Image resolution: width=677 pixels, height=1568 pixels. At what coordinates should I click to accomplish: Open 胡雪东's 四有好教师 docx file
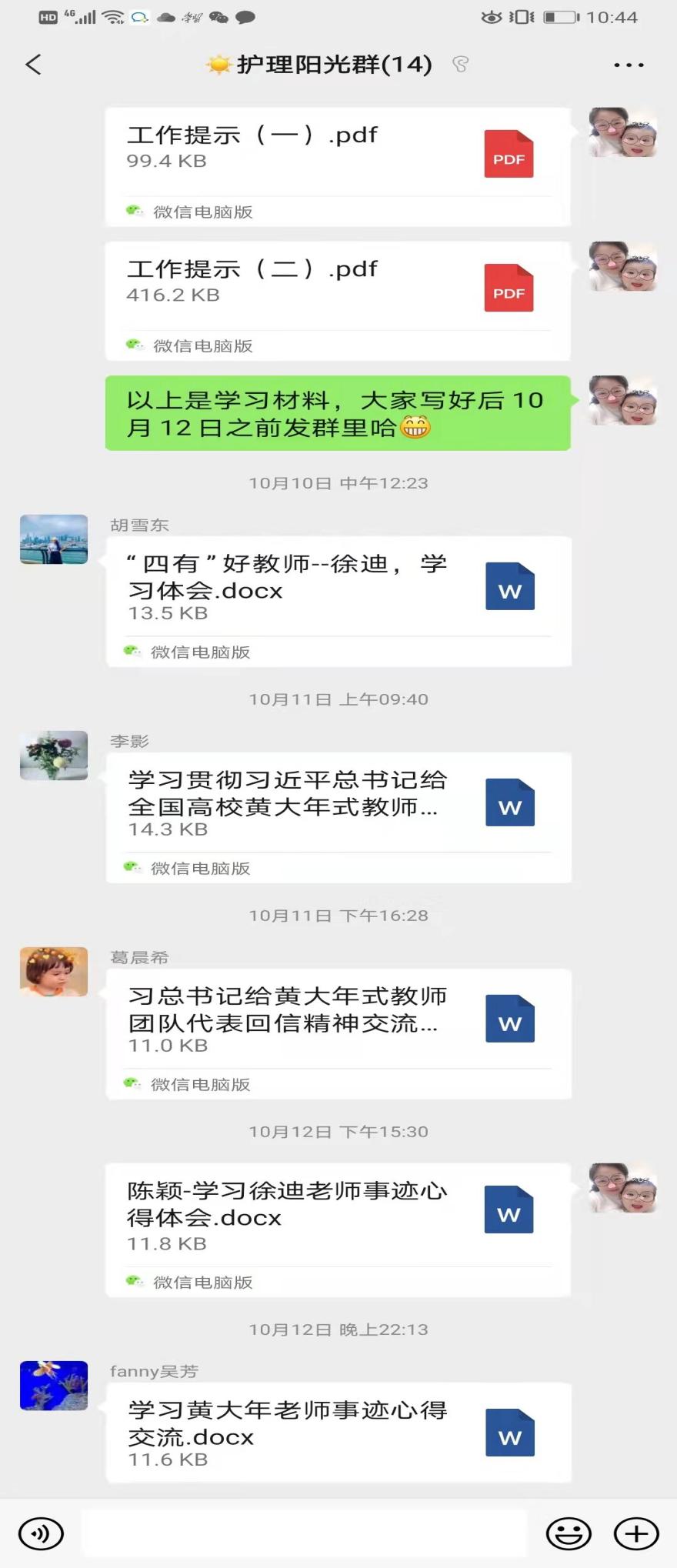point(337,589)
